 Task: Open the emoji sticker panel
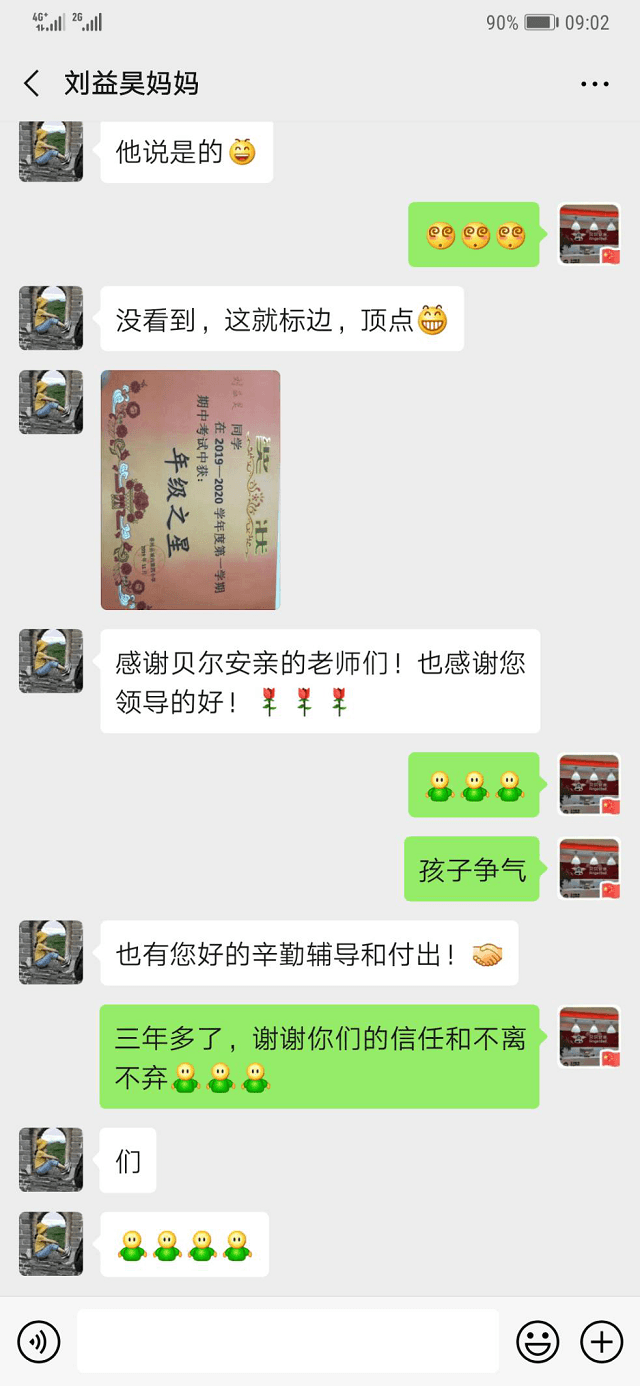[537, 1341]
